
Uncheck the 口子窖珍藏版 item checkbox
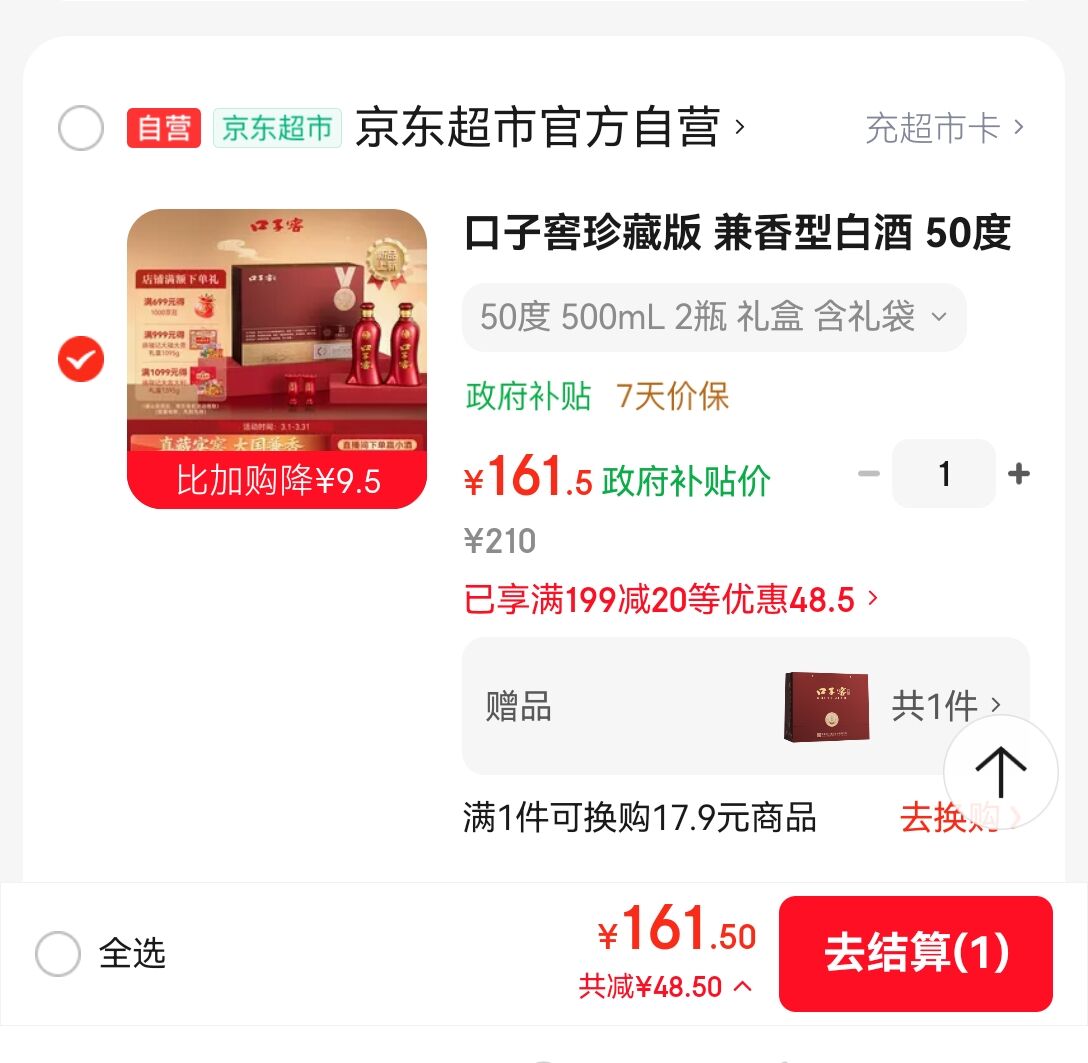81,359
